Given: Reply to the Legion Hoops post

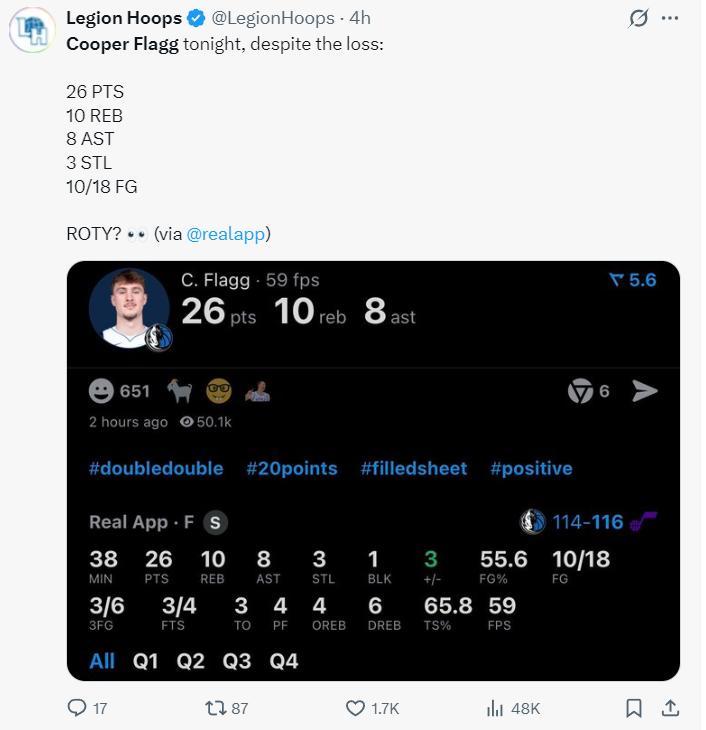Looking at the screenshot, I should click(77, 708).
